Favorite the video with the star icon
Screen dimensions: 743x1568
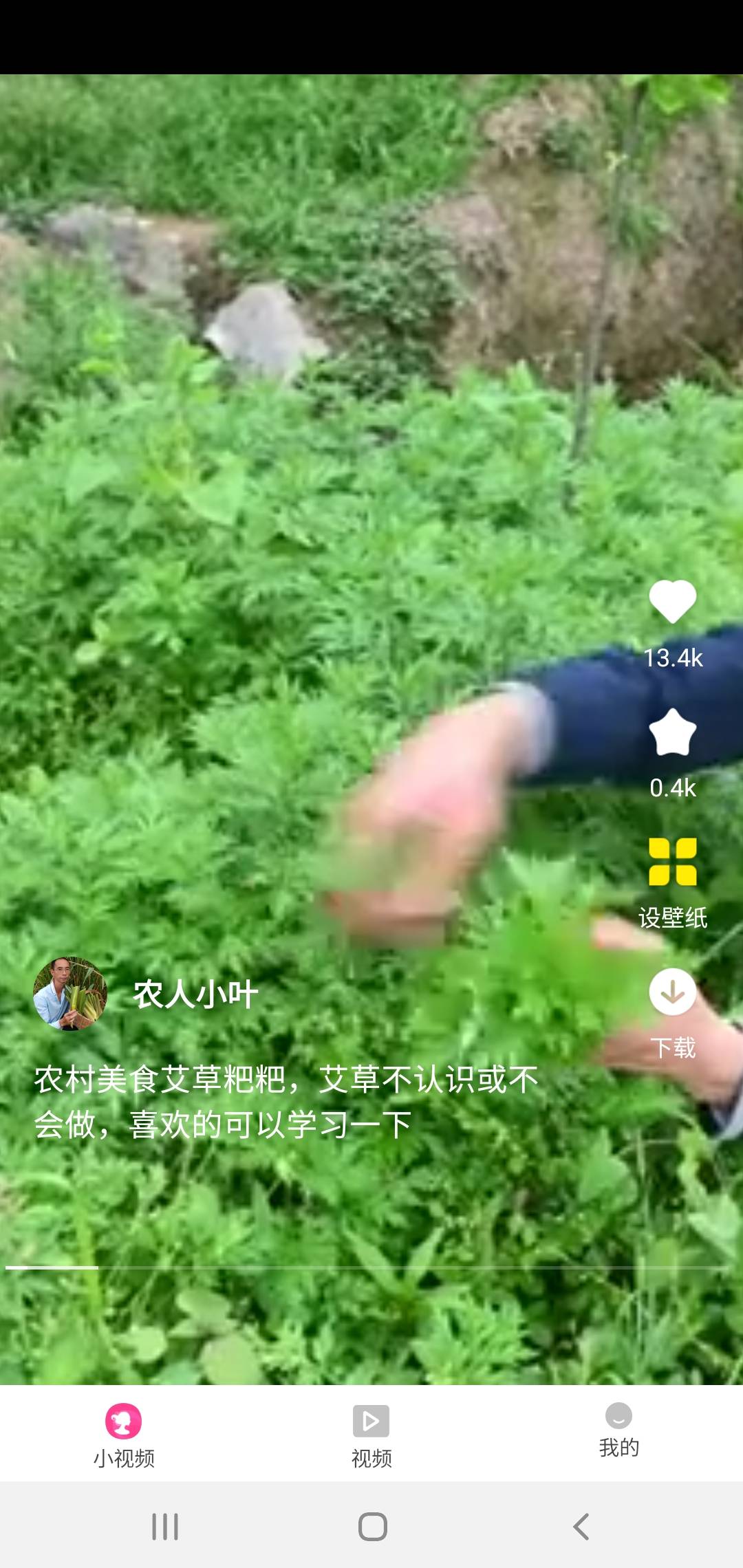(x=672, y=732)
